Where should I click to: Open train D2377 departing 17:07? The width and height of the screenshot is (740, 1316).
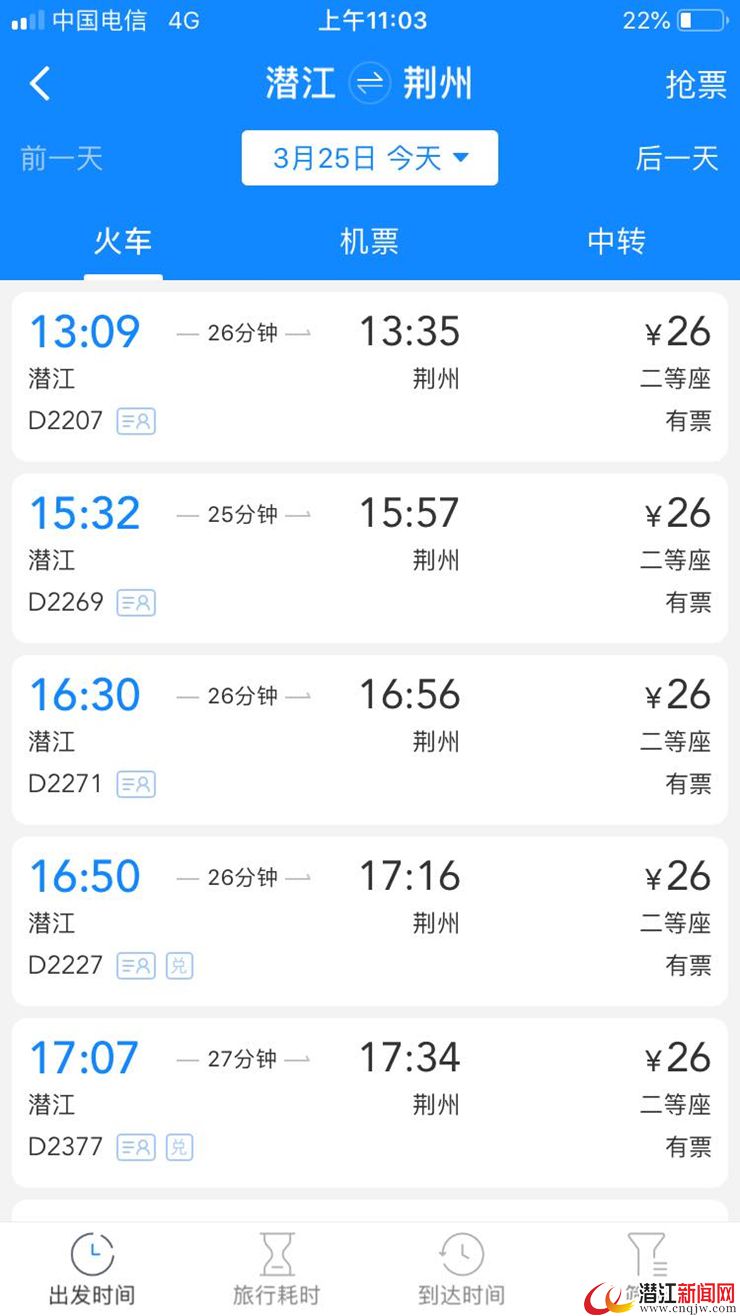click(x=369, y=1102)
